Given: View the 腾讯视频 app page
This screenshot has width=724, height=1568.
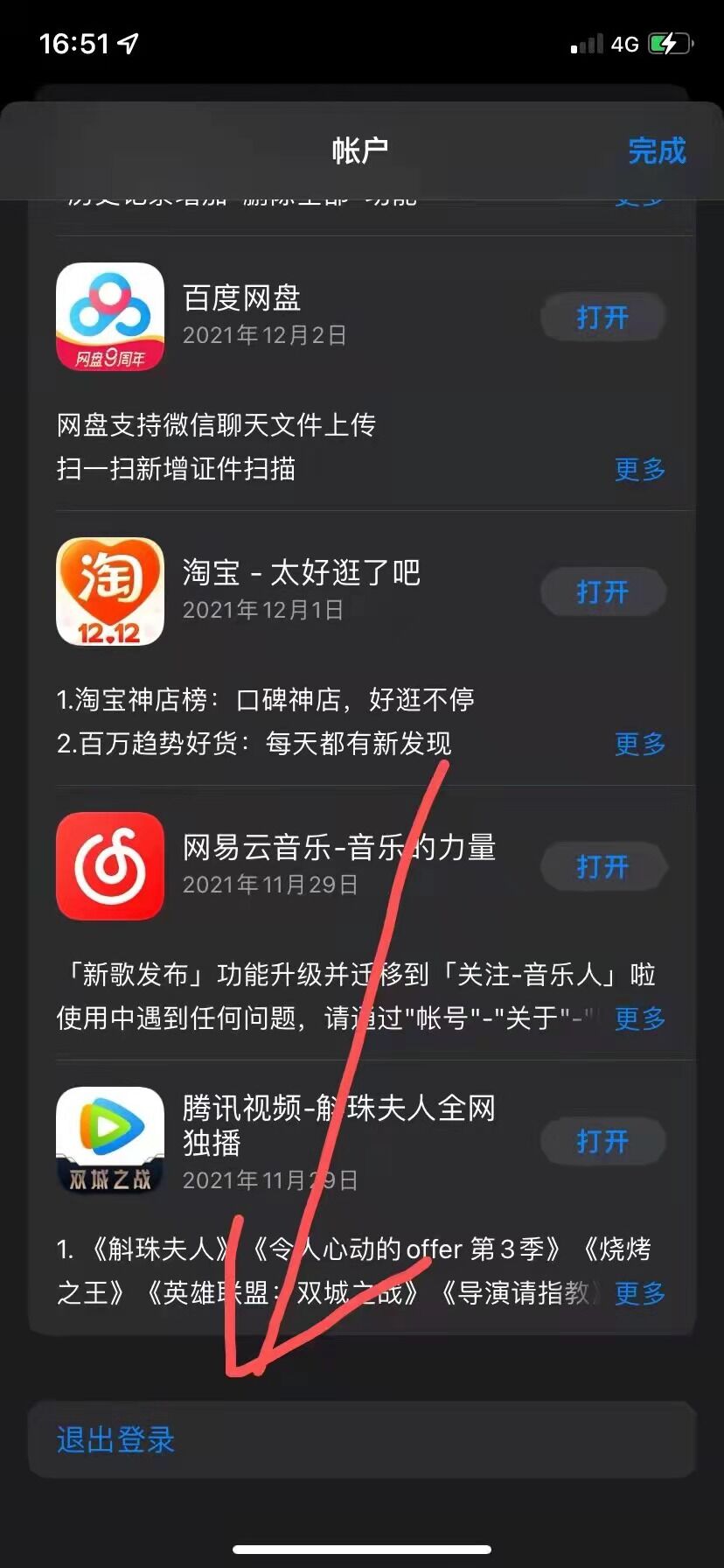Looking at the screenshot, I should 110,1140.
